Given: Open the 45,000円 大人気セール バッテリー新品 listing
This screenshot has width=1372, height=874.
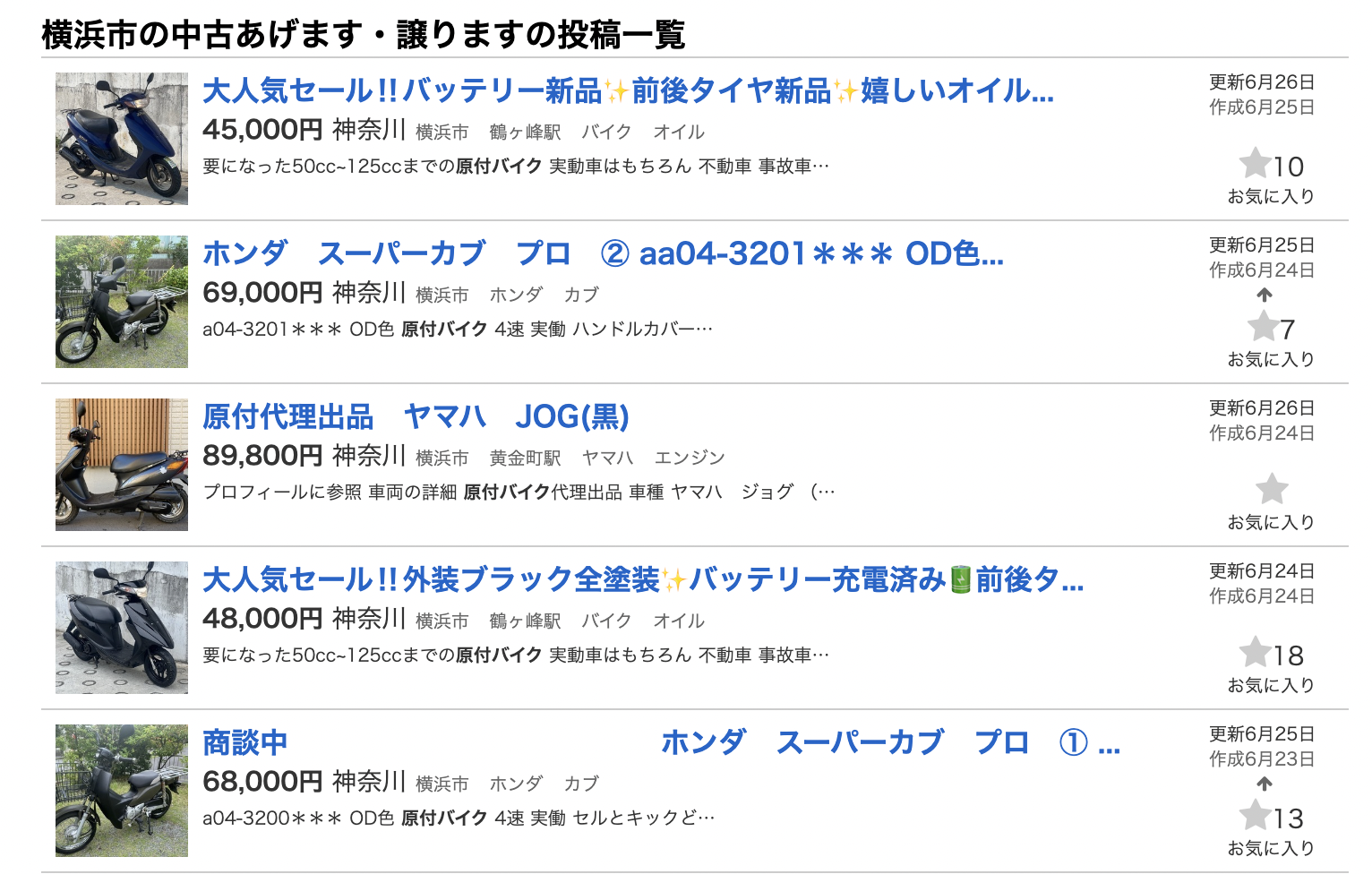Looking at the screenshot, I should 627,91.
